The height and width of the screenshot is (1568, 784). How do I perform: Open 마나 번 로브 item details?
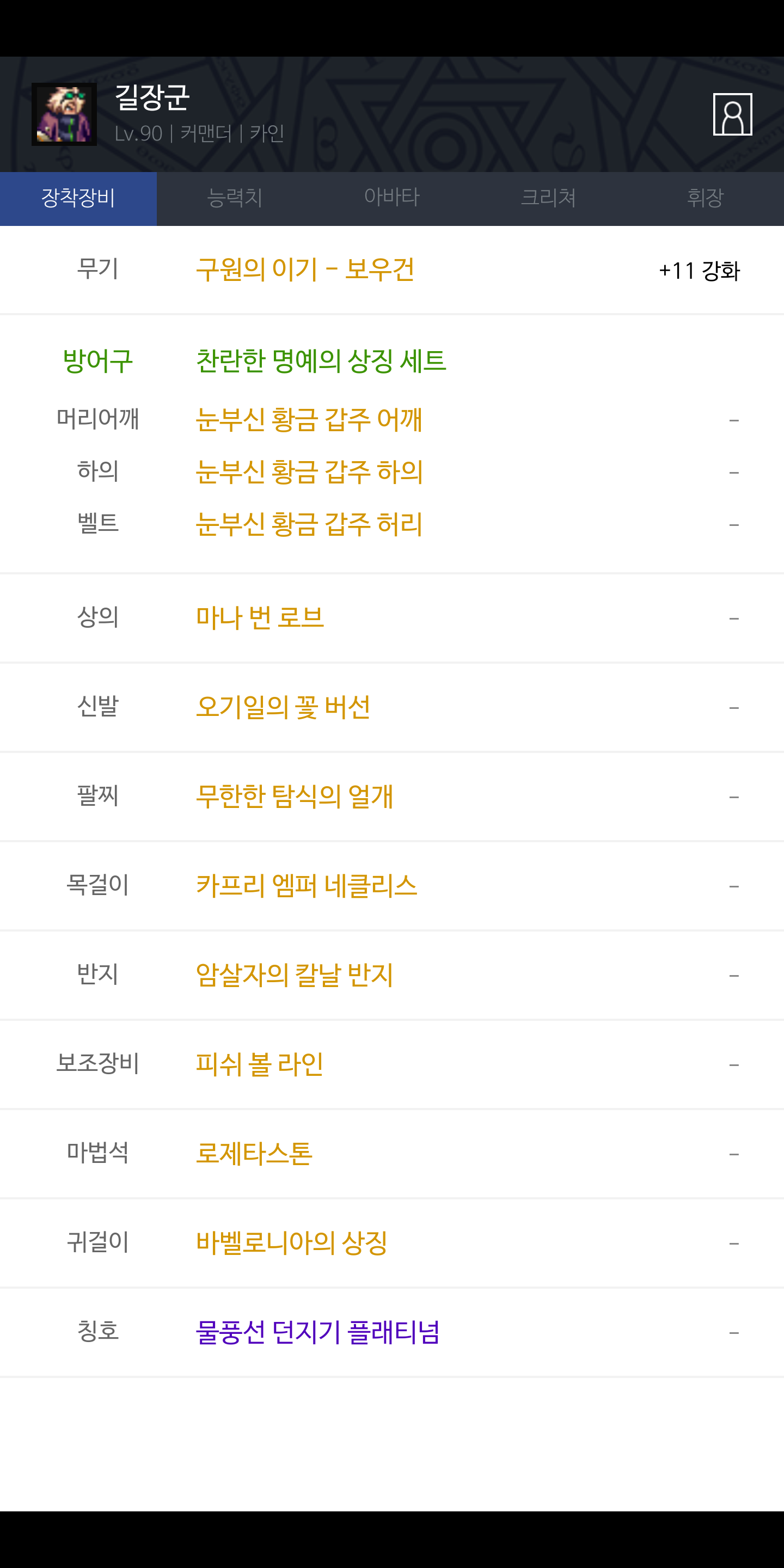(x=260, y=618)
